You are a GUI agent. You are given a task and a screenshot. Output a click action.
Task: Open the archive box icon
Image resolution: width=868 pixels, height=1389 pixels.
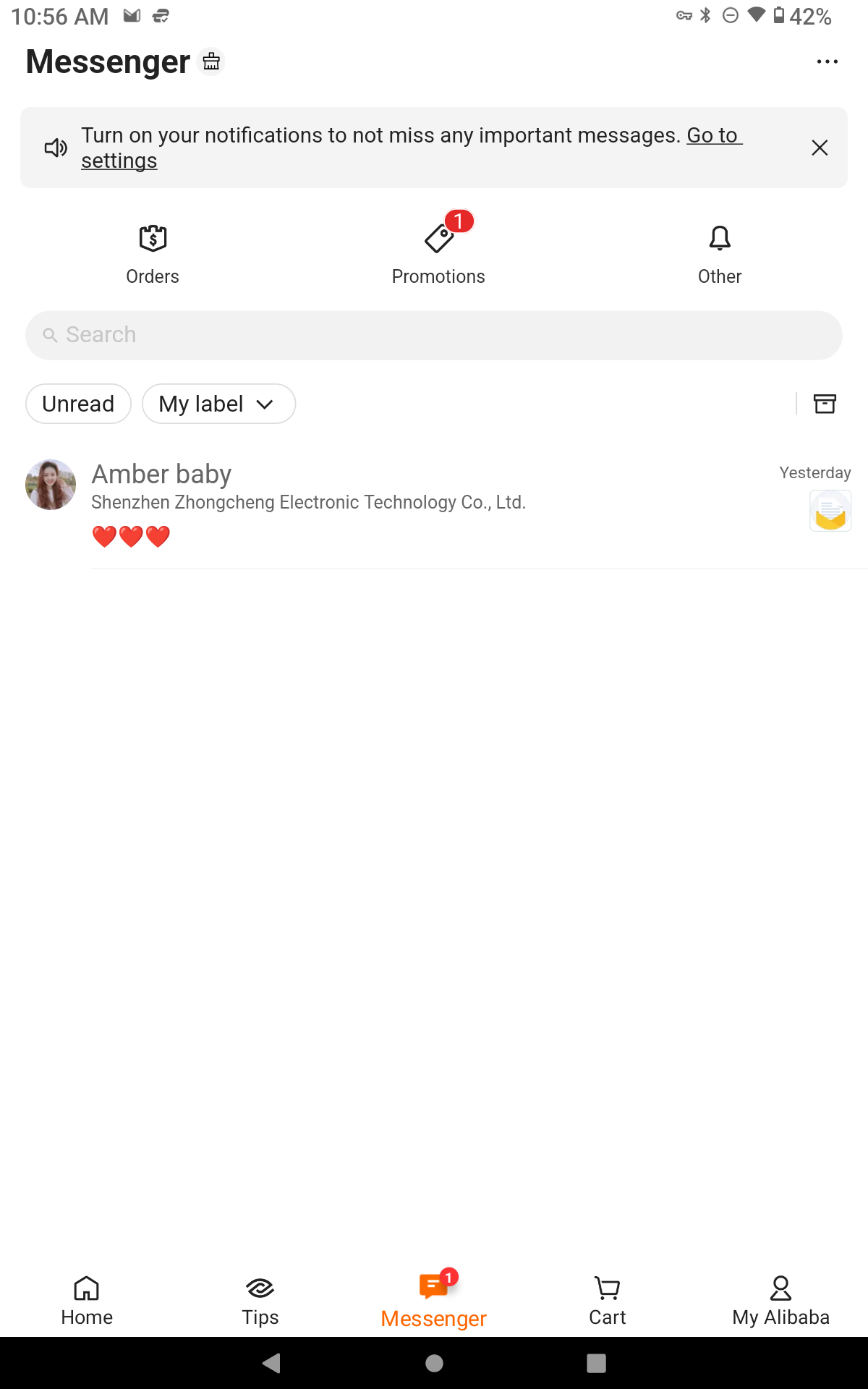point(825,404)
